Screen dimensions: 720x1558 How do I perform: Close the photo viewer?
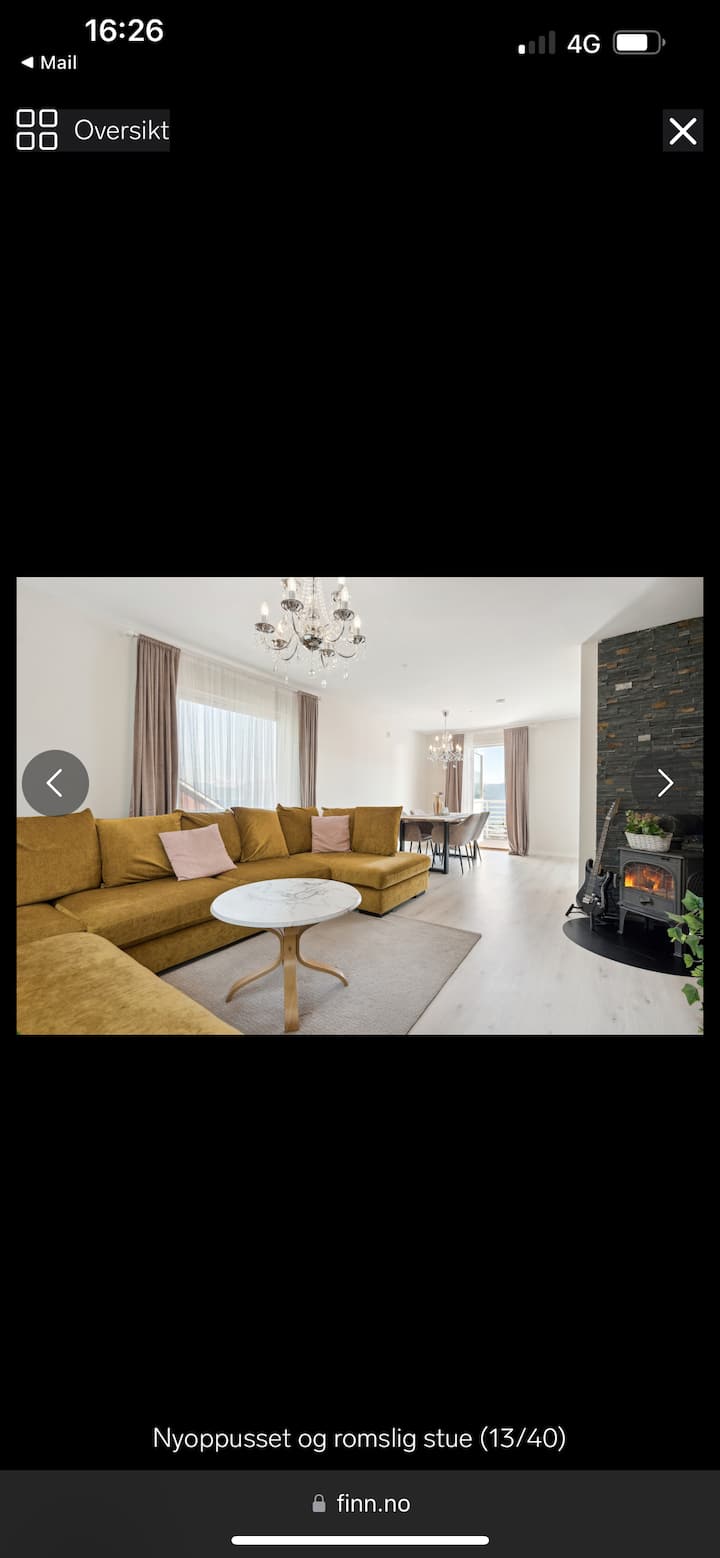683,131
